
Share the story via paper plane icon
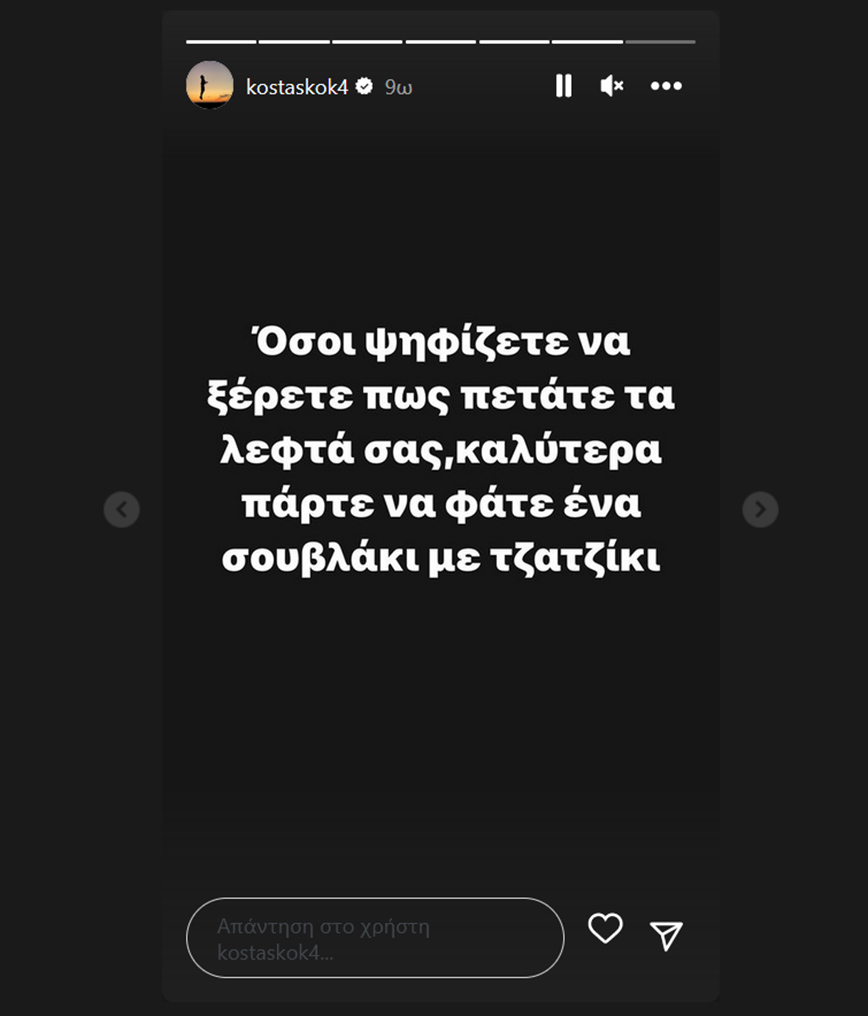666,935
